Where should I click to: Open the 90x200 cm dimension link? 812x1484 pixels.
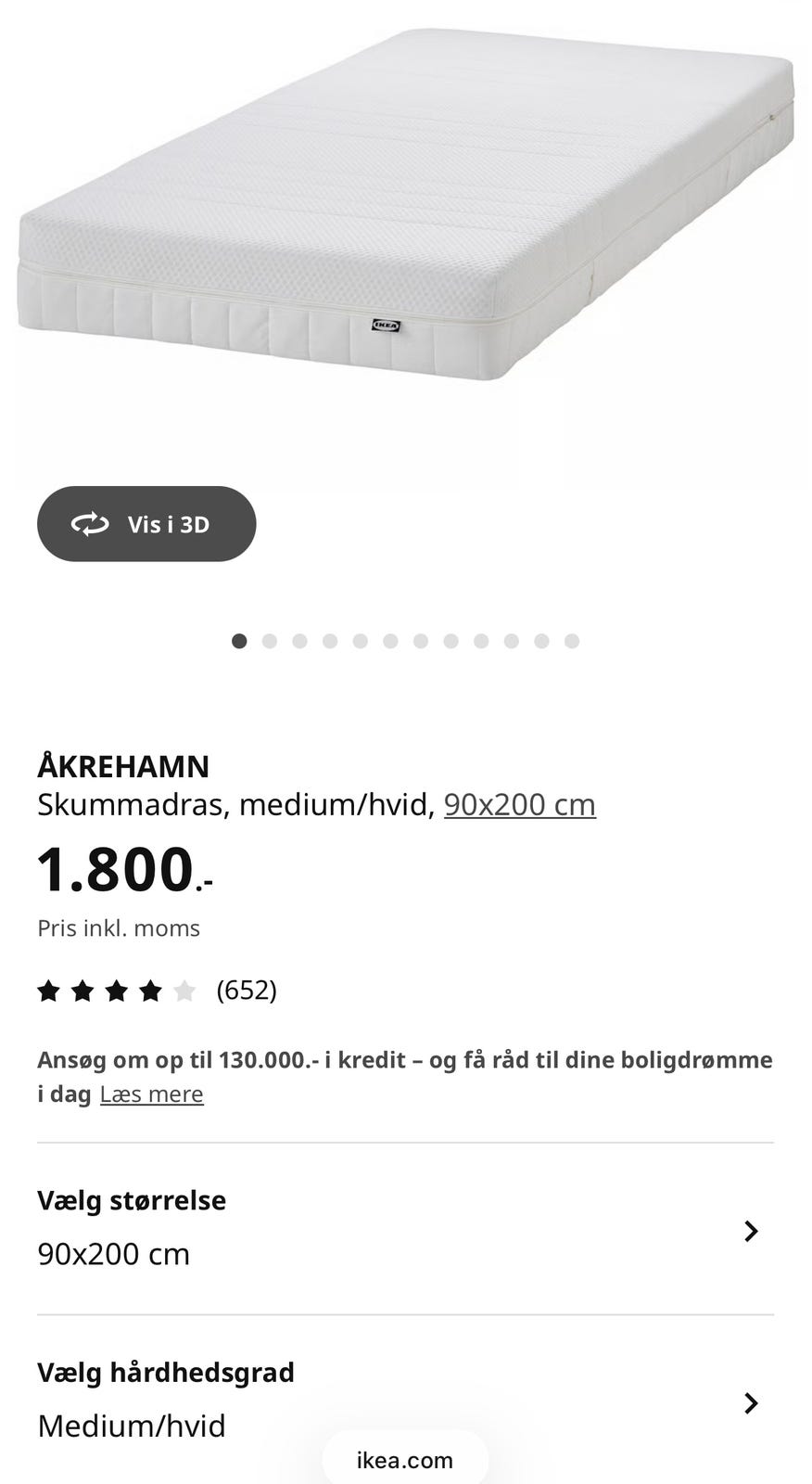[x=521, y=805]
